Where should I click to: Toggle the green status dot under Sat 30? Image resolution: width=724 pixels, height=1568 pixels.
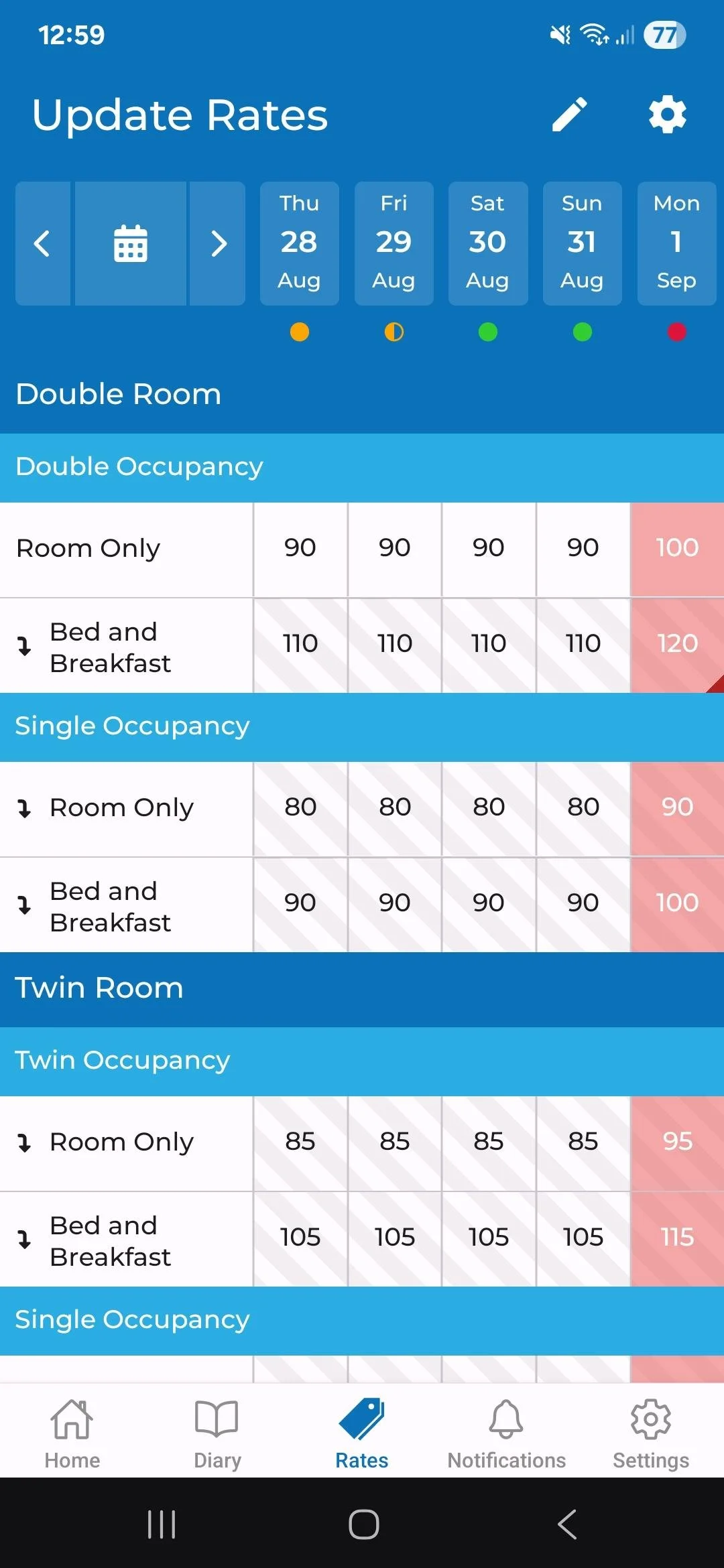tap(488, 332)
